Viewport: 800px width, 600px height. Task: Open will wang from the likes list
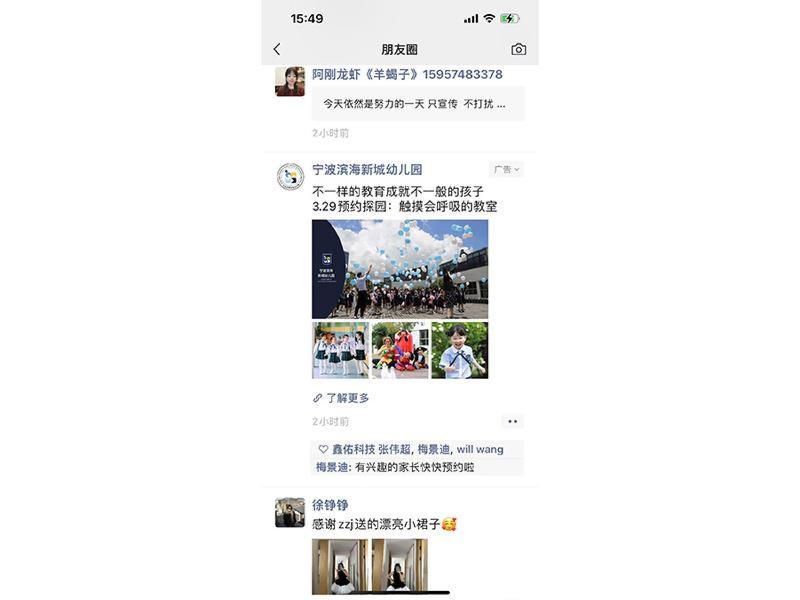(480, 450)
